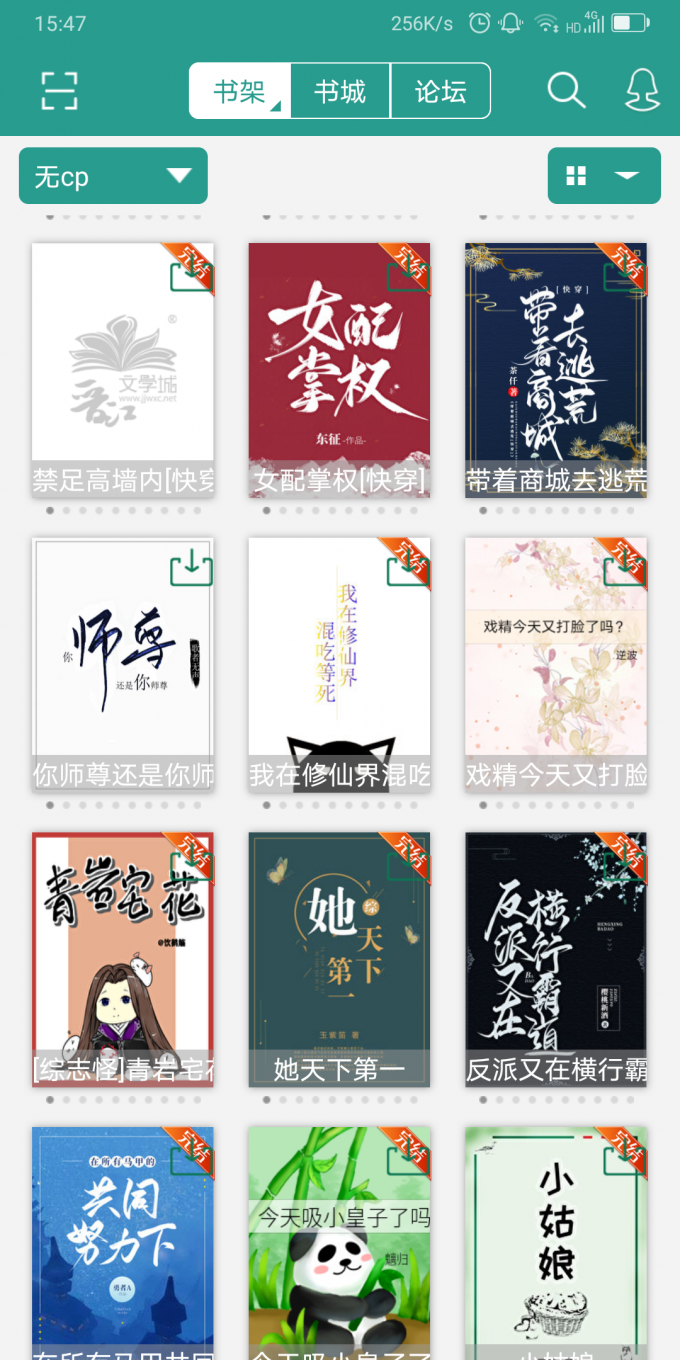Screen dimensions: 680x1360
Task: Select the 书架 tab
Action: click(240, 92)
